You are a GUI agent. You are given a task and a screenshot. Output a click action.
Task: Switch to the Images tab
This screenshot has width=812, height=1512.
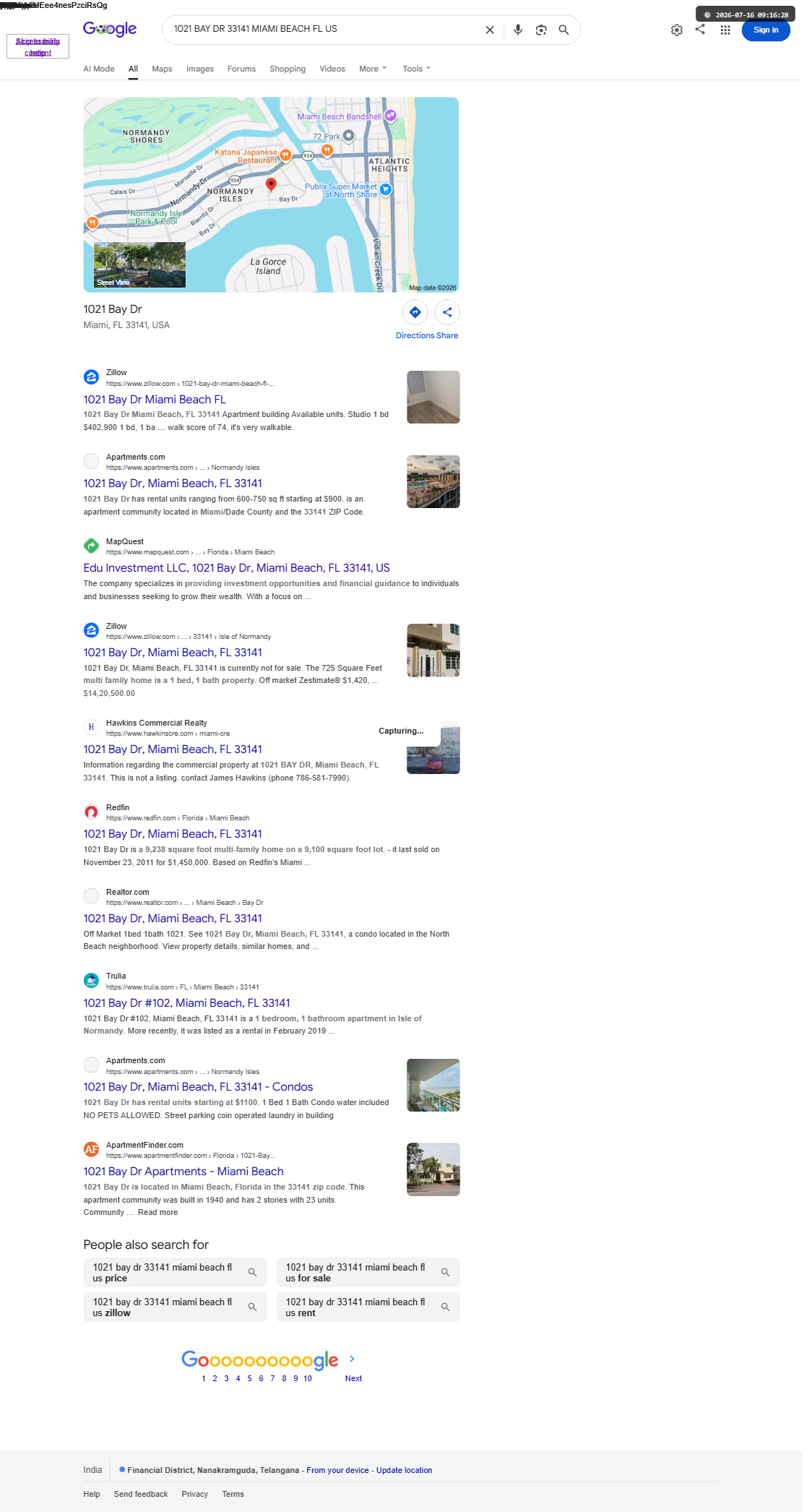tap(200, 69)
